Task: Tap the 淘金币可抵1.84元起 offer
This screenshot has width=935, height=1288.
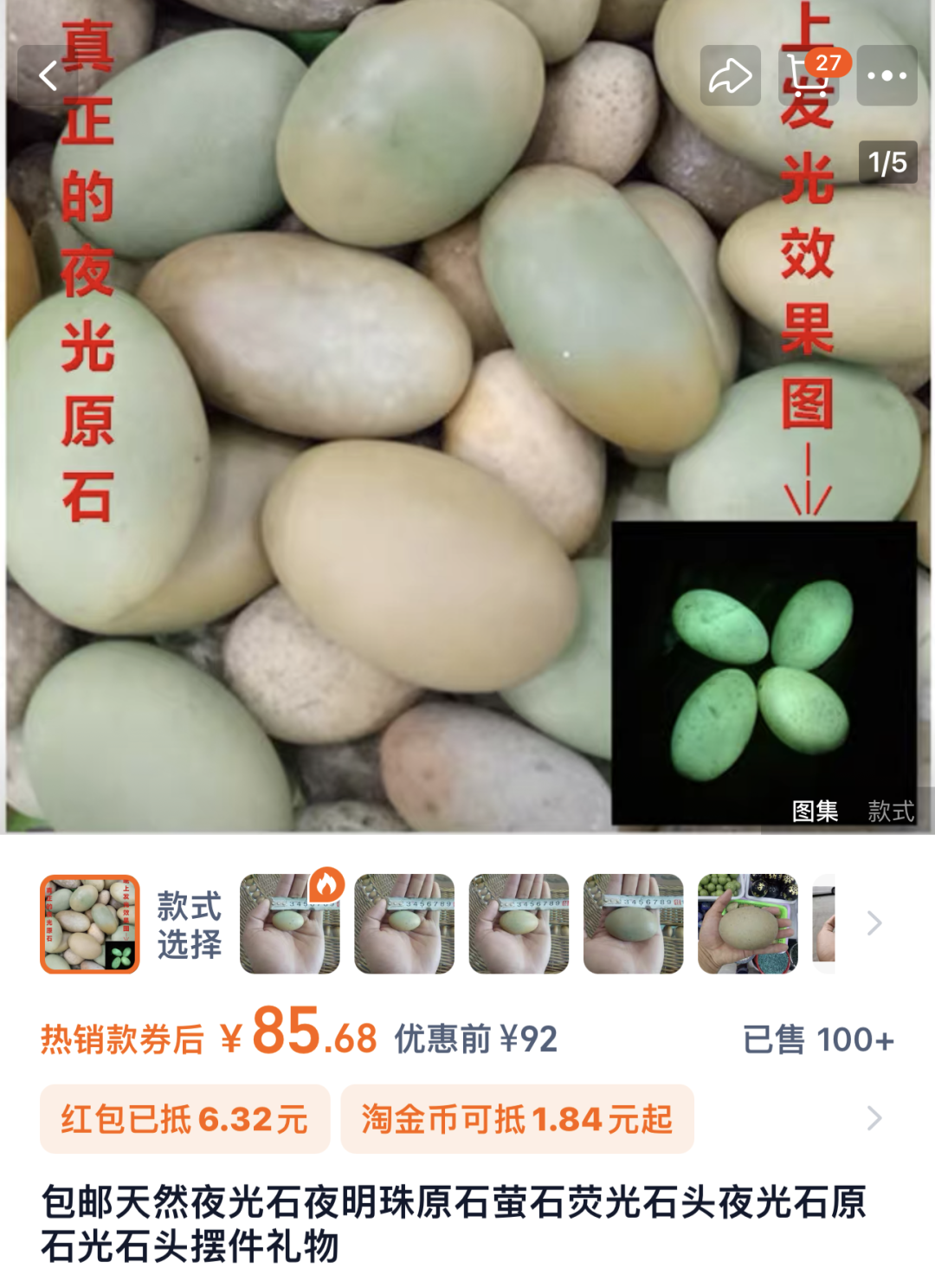Action: [517, 1119]
